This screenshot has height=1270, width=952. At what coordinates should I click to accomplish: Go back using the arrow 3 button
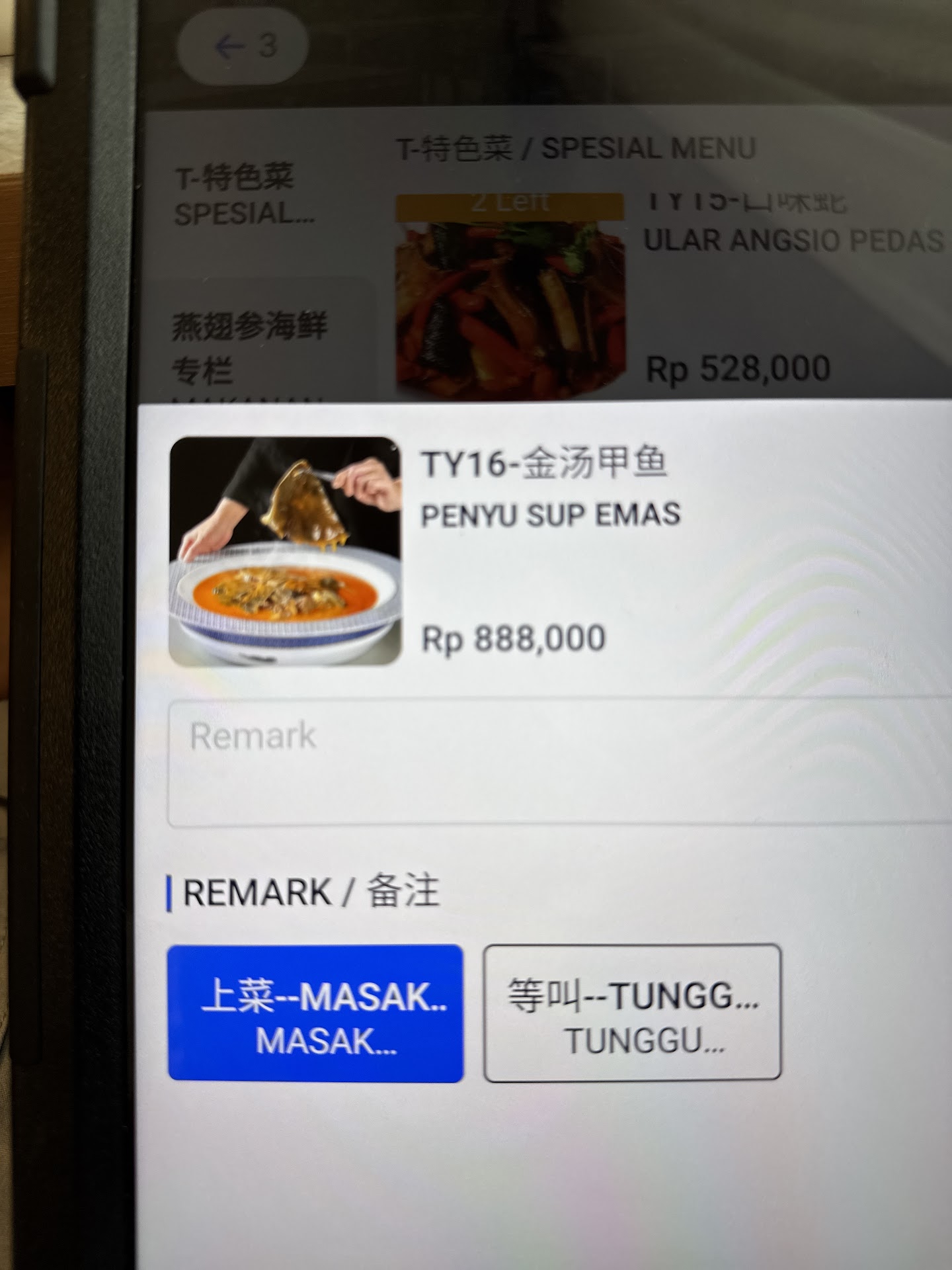pyautogui.click(x=243, y=48)
